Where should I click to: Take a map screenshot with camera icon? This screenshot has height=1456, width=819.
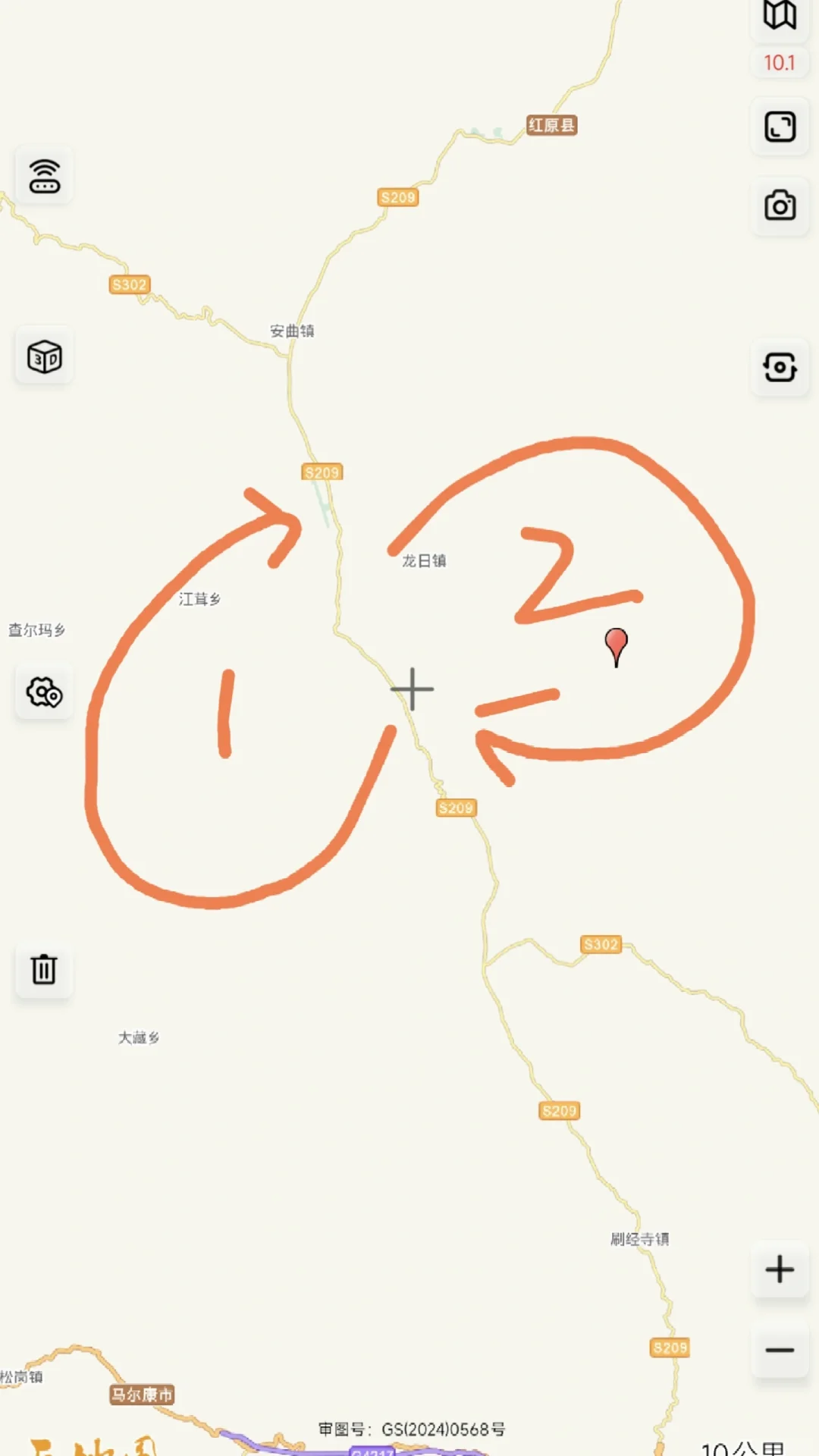780,206
